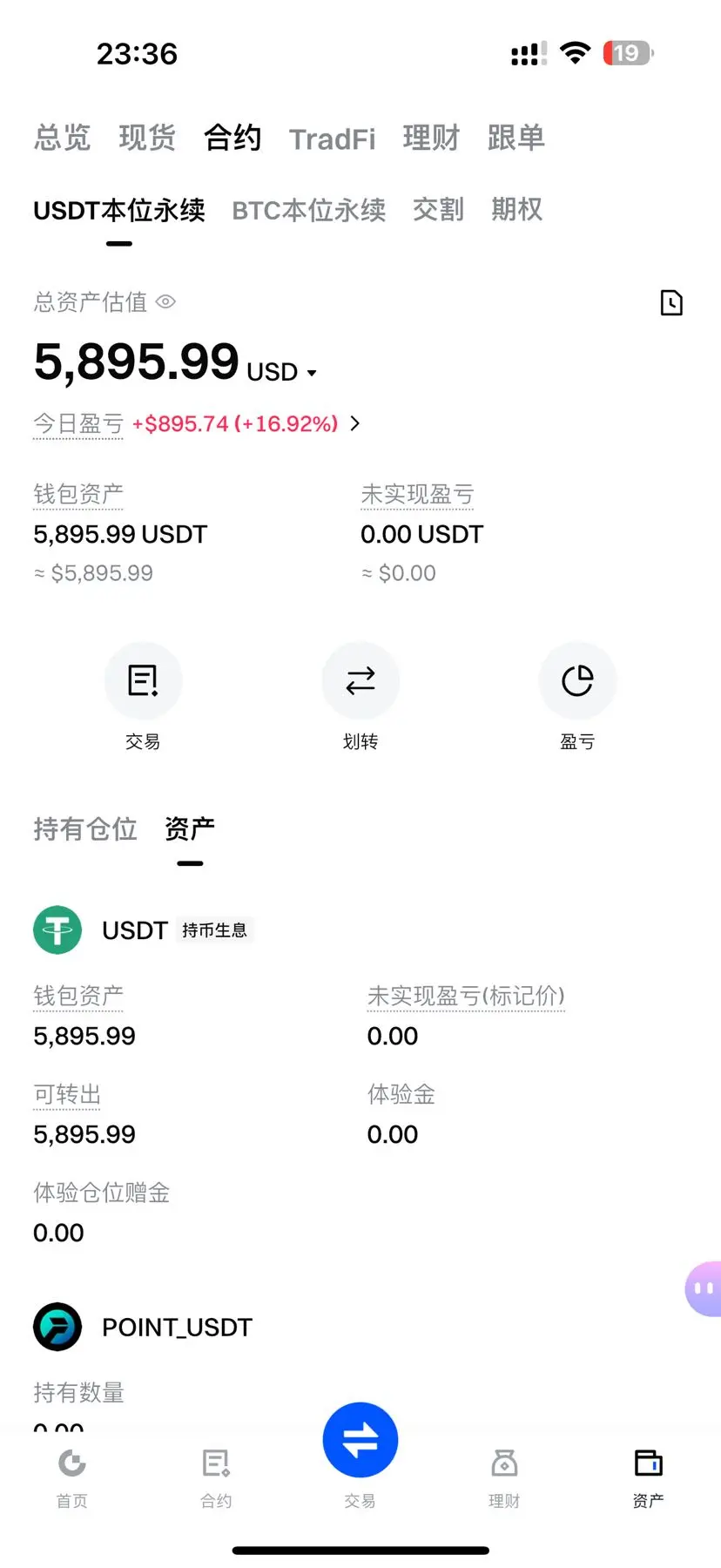Change the USD currency dropdown
721x1568 pixels.
pyautogui.click(x=282, y=372)
